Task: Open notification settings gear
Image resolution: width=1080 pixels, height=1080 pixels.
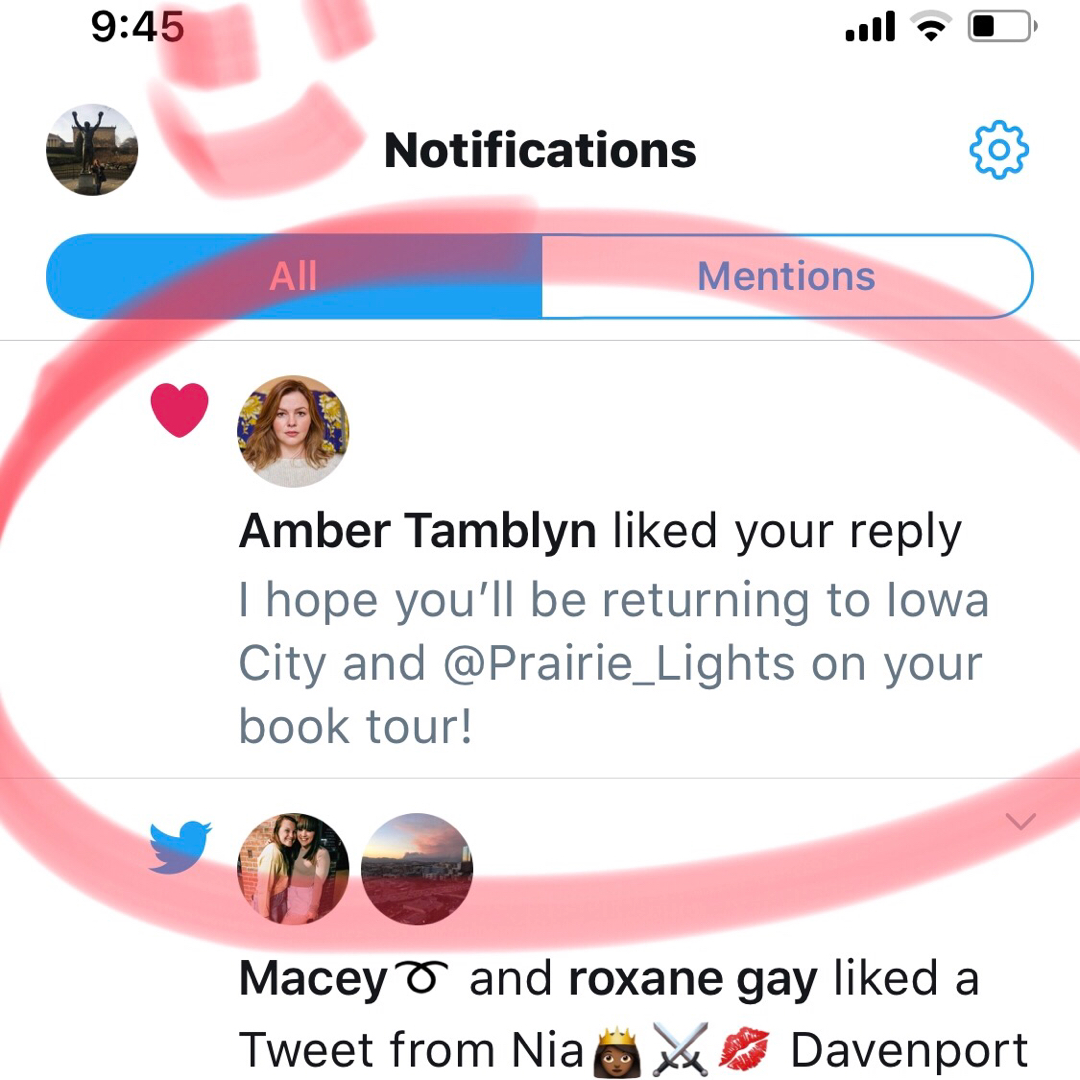Action: tap(999, 150)
